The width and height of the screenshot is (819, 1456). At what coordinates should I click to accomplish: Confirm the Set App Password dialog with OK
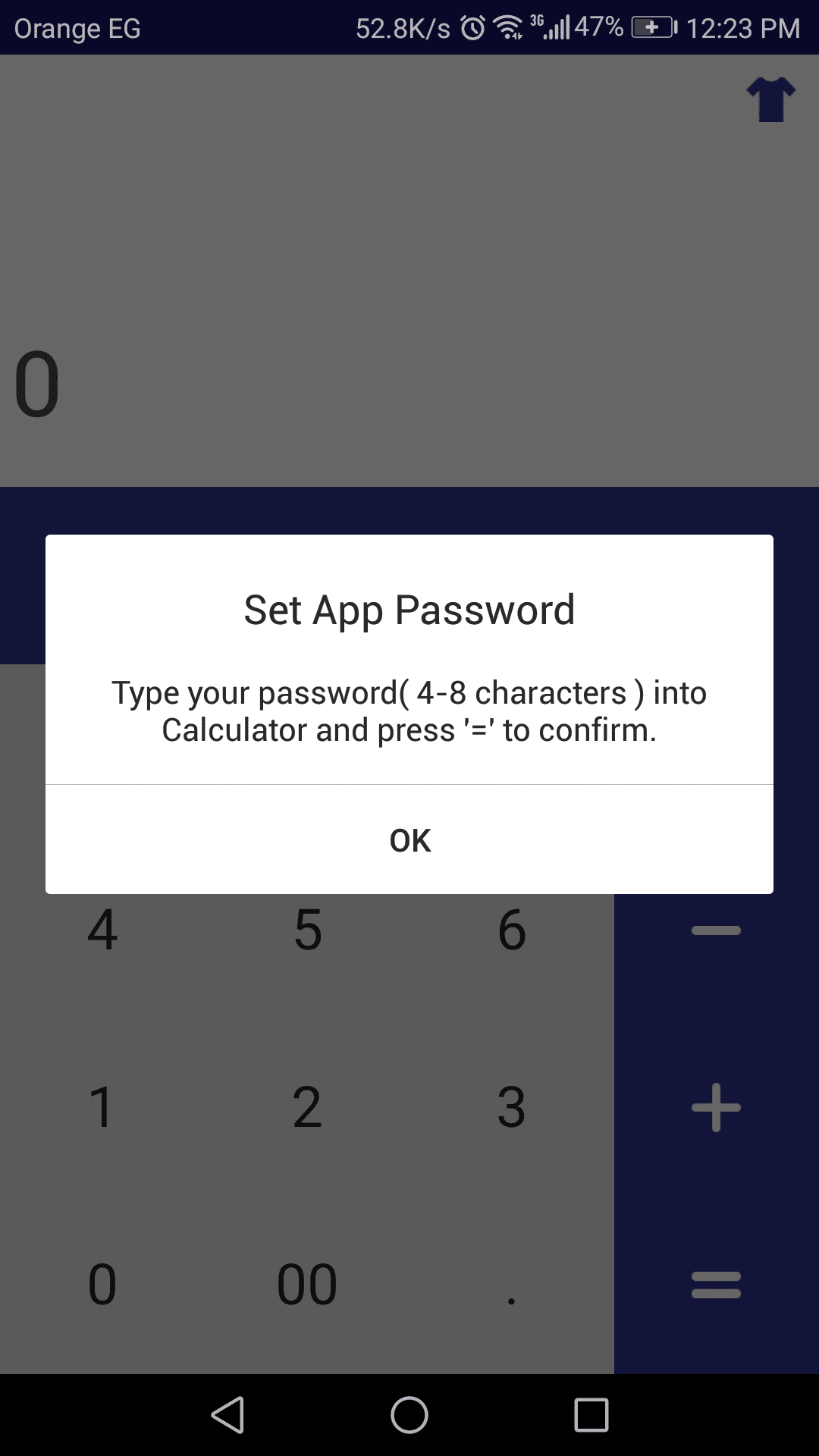click(x=409, y=840)
